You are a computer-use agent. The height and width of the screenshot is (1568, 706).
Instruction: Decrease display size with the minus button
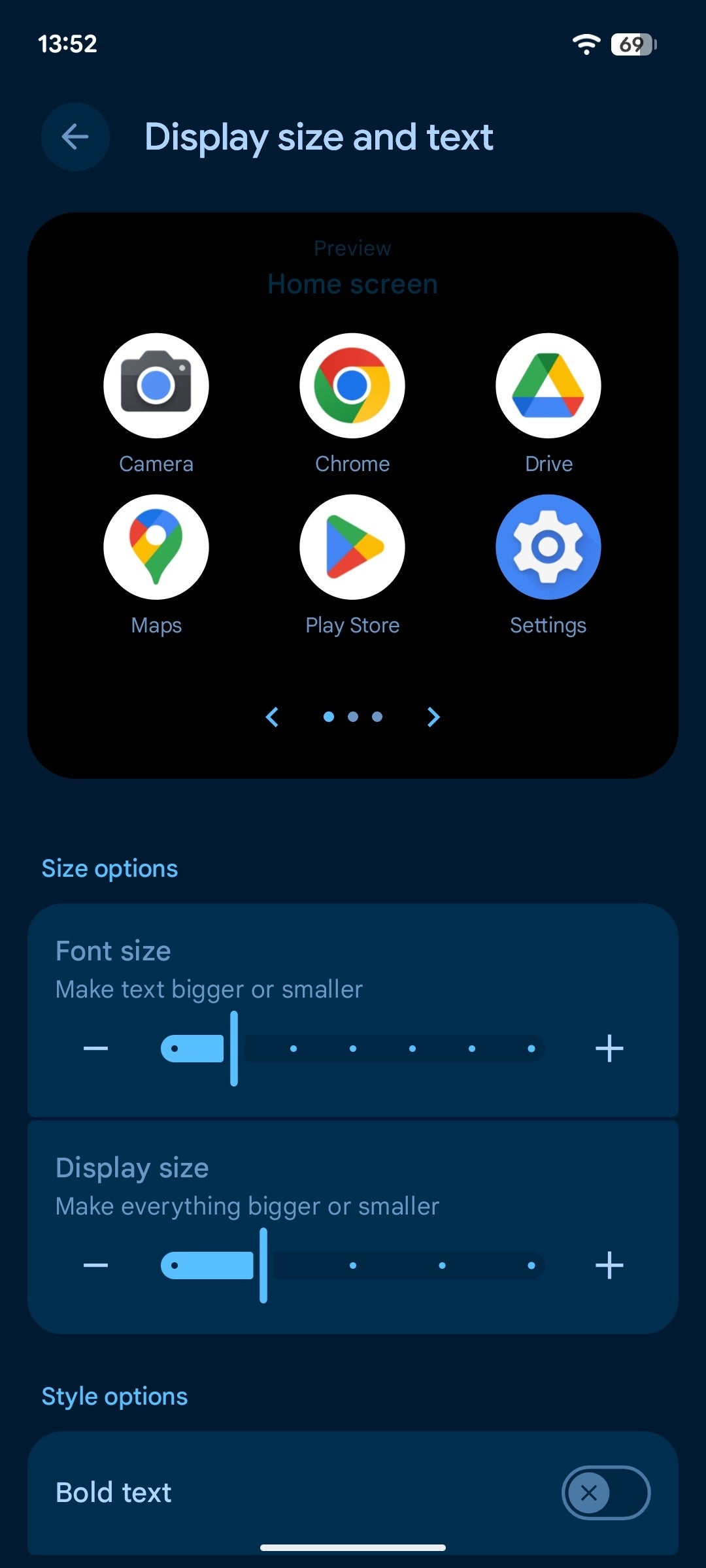[x=95, y=1266]
